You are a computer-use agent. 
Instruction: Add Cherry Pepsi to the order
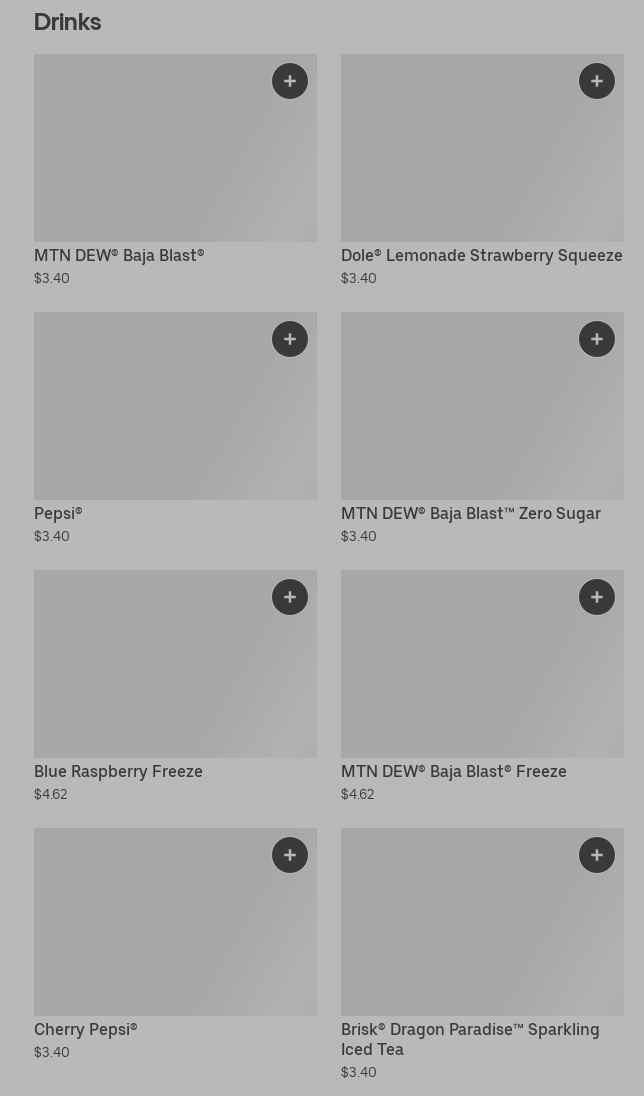click(290, 855)
